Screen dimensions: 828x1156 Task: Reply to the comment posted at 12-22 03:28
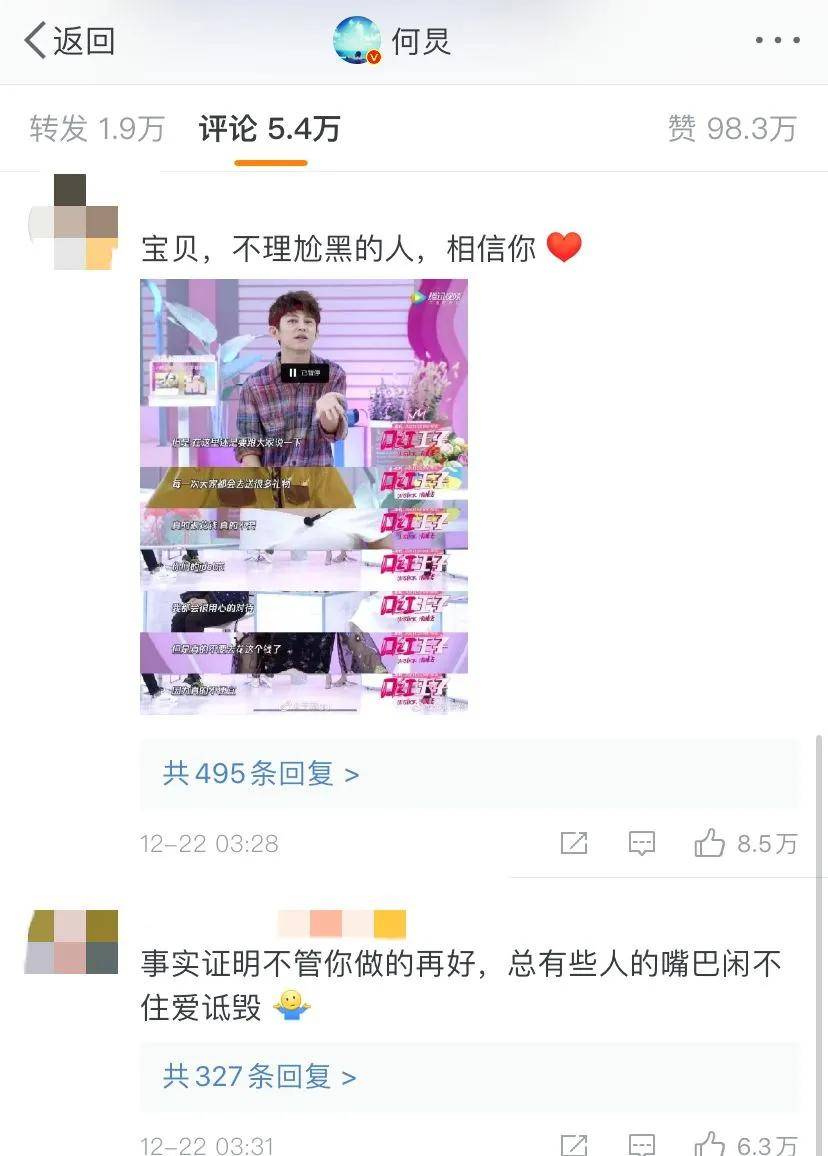click(642, 844)
